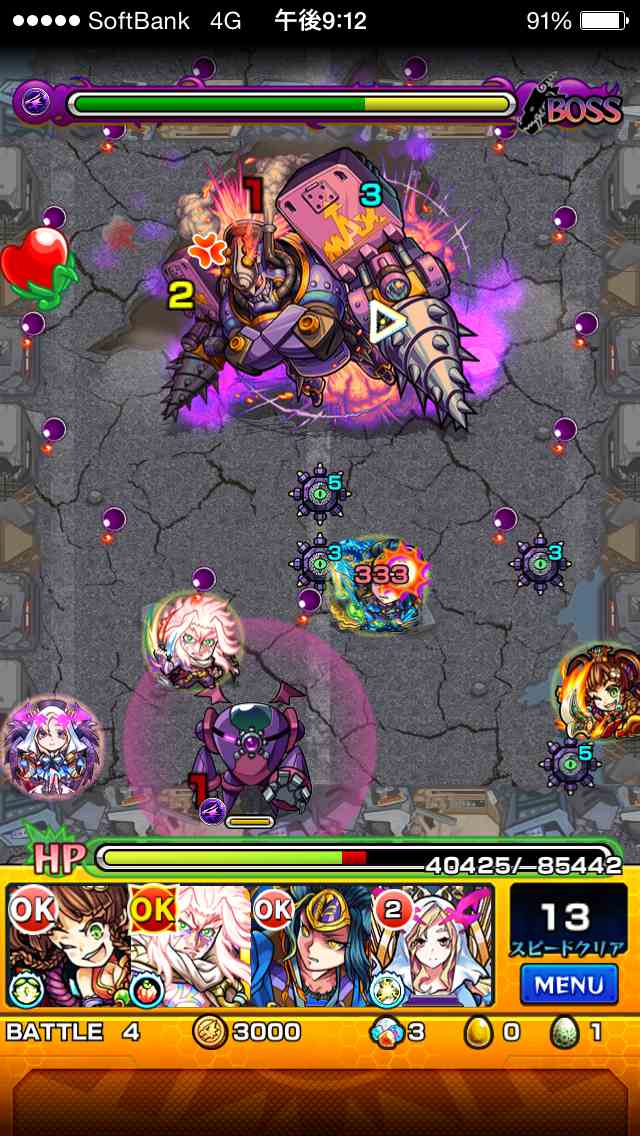
Task: Select the dark blue-haired character portrait card
Action: pos(310,946)
